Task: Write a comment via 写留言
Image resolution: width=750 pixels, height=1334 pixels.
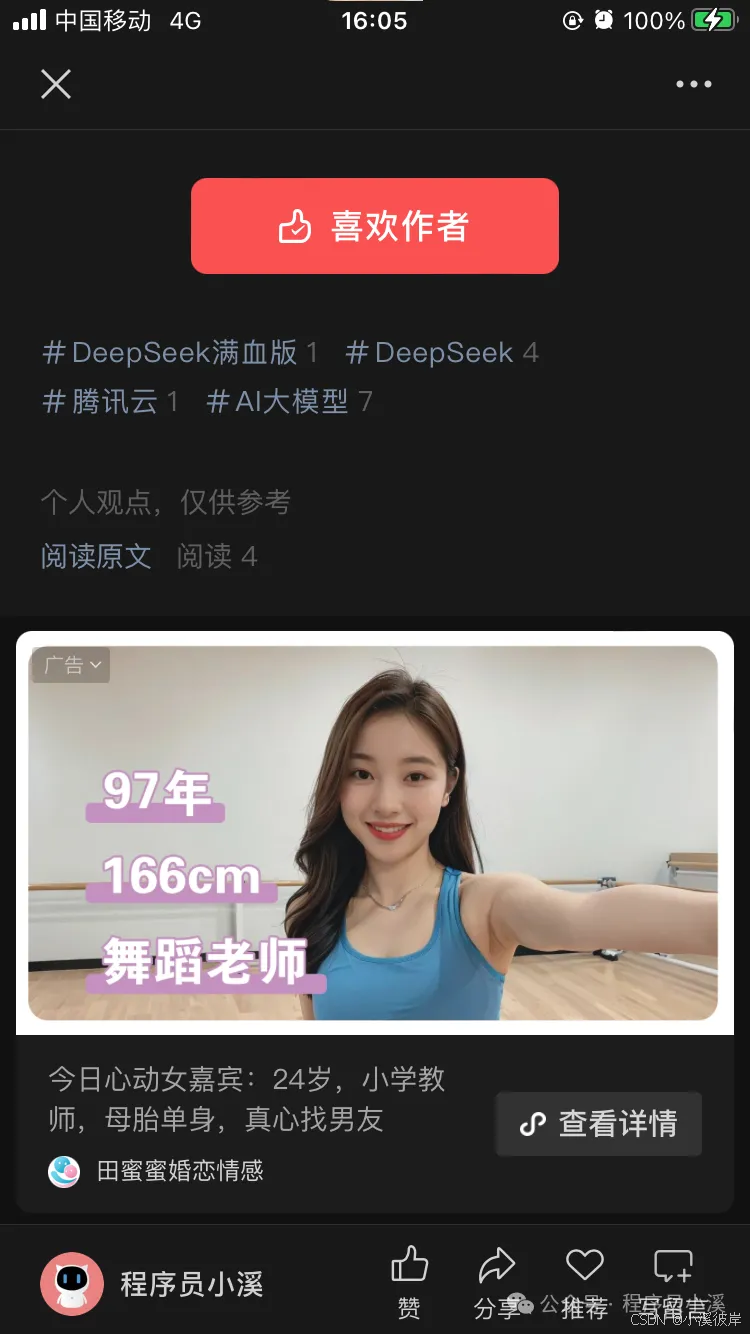Action: pos(673,1281)
